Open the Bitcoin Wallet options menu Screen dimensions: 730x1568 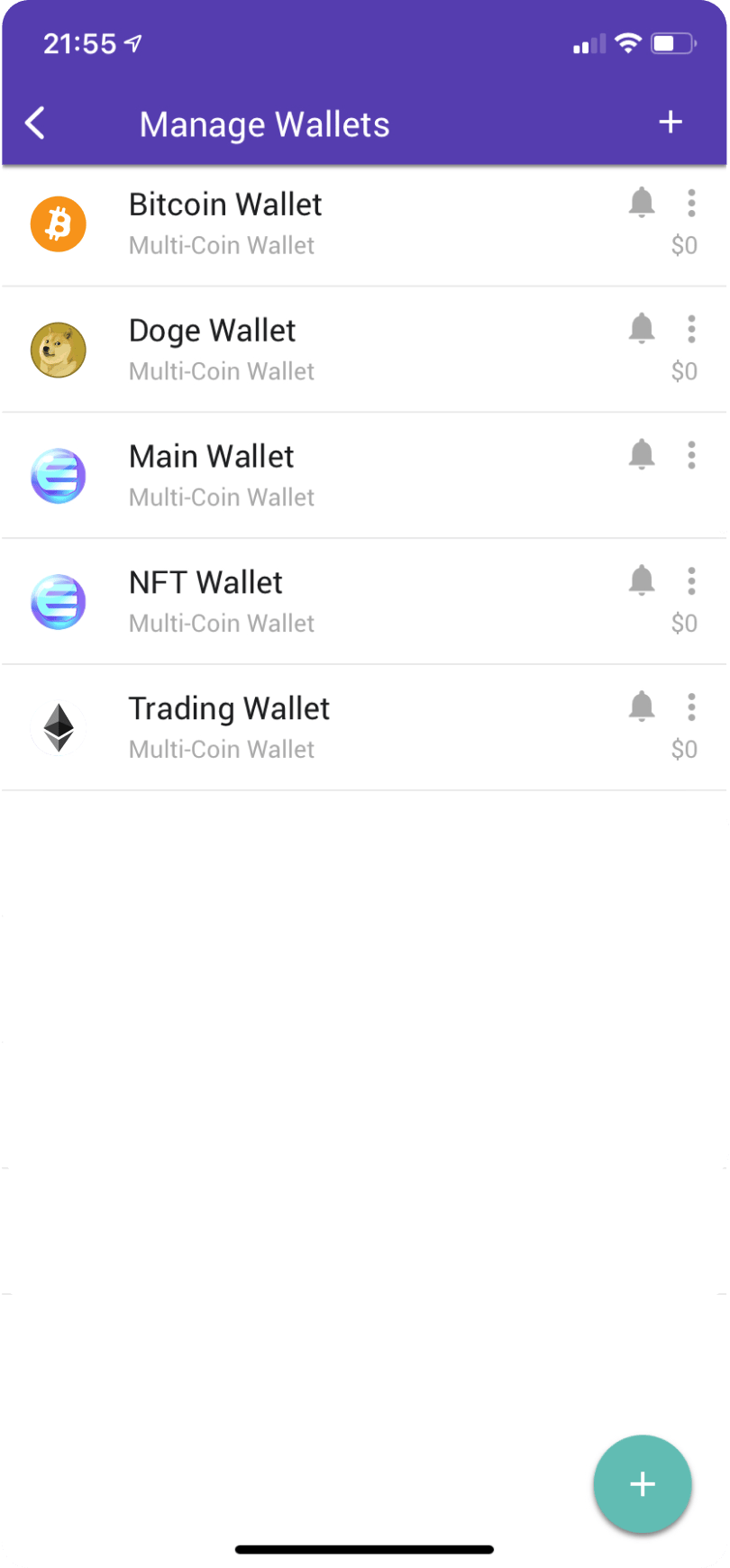691,204
